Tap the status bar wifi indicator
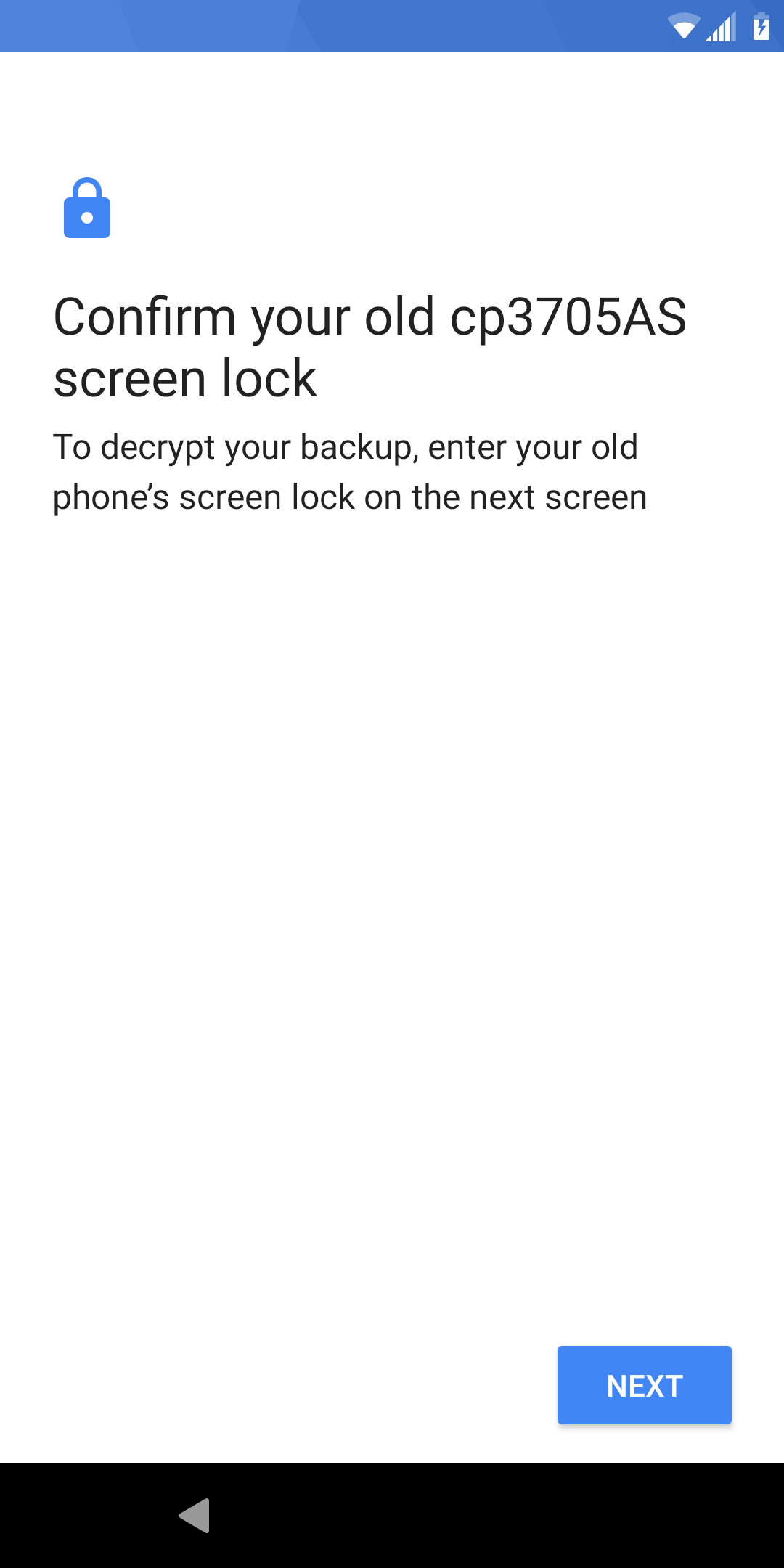784x1568 pixels. (x=683, y=28)
